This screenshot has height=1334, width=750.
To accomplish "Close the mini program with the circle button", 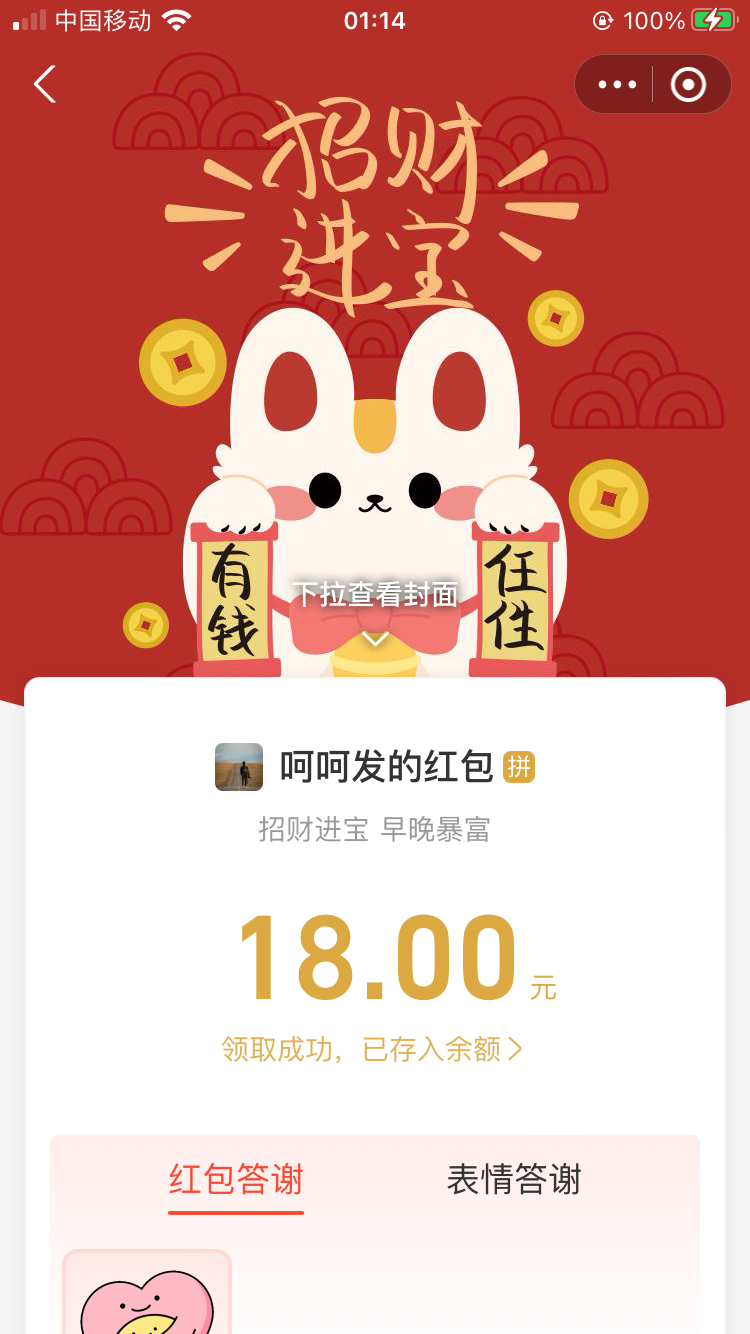I will point(688,84).
